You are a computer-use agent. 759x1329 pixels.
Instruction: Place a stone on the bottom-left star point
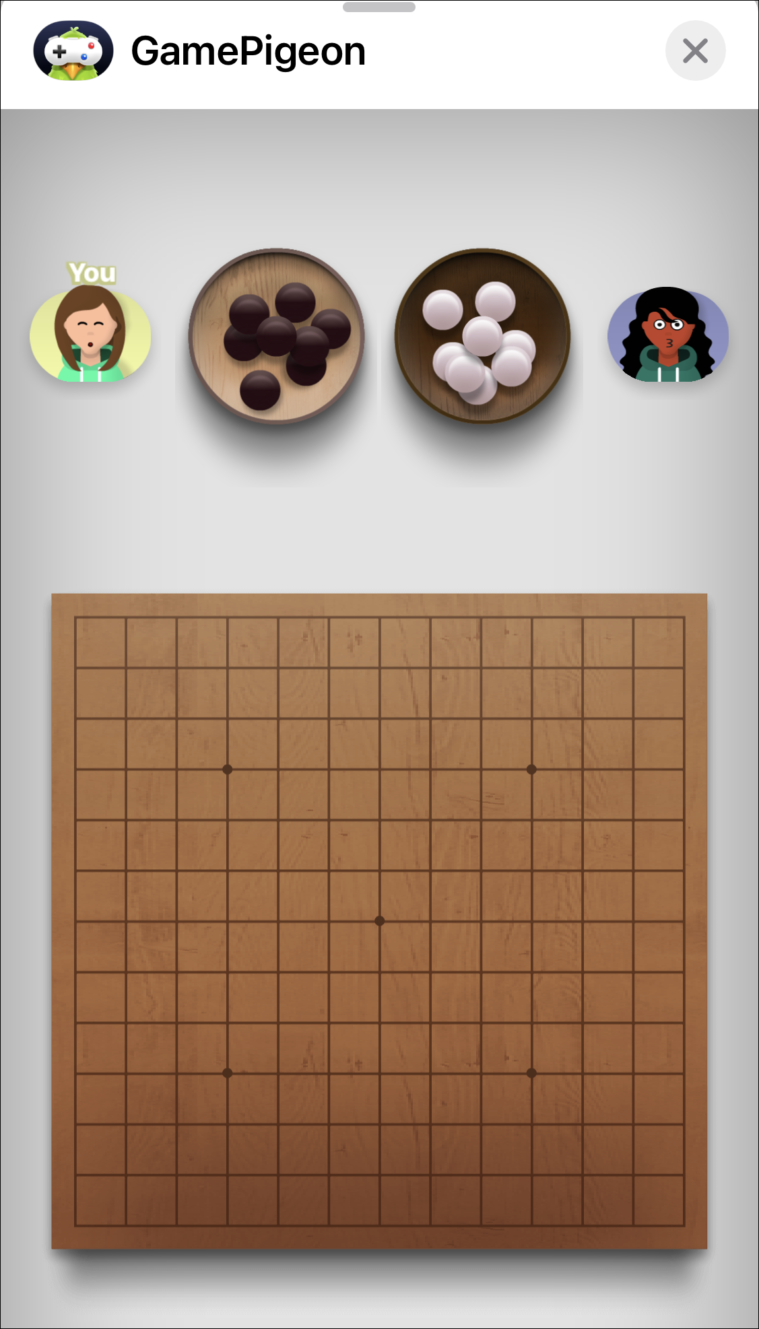click(x=227, y=1072)
